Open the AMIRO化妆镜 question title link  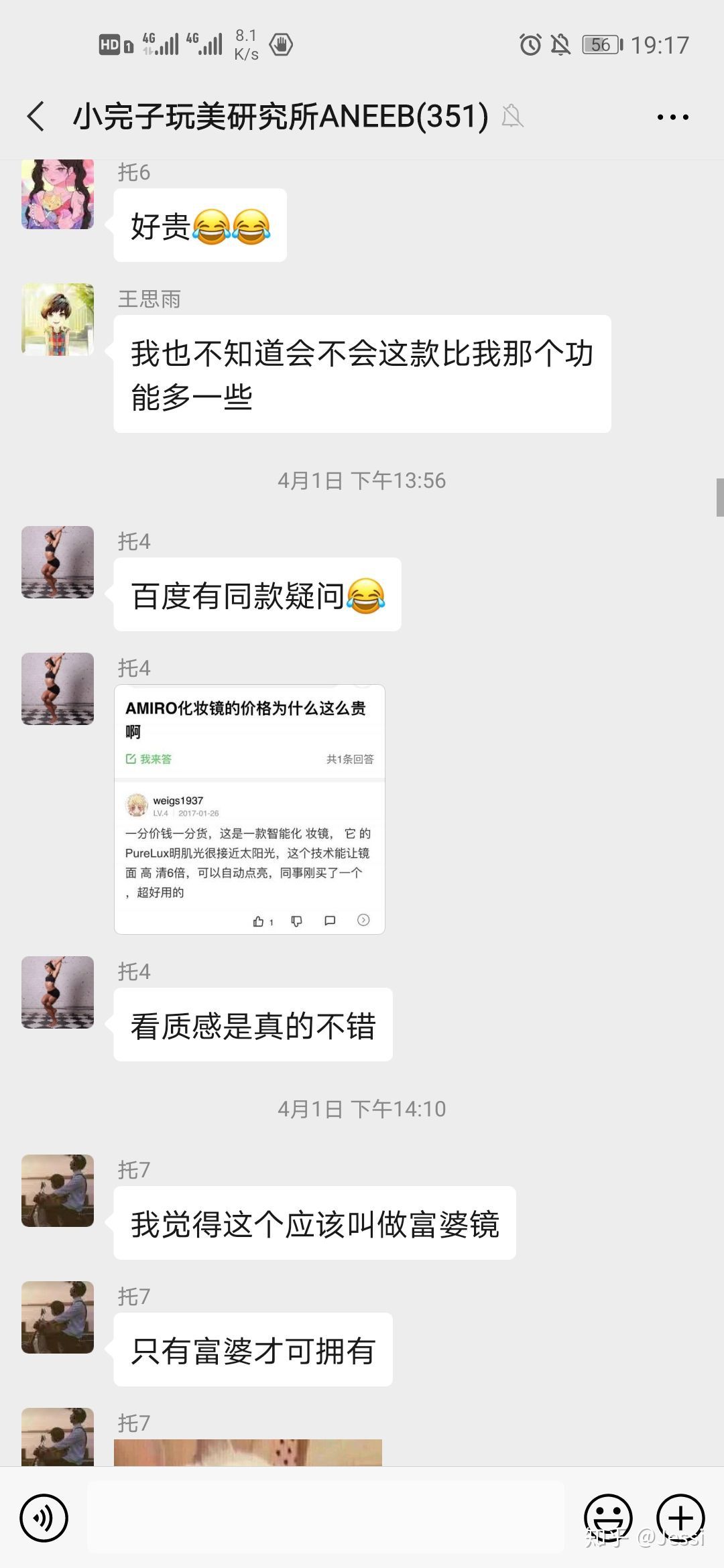click(x=248, y=717)
